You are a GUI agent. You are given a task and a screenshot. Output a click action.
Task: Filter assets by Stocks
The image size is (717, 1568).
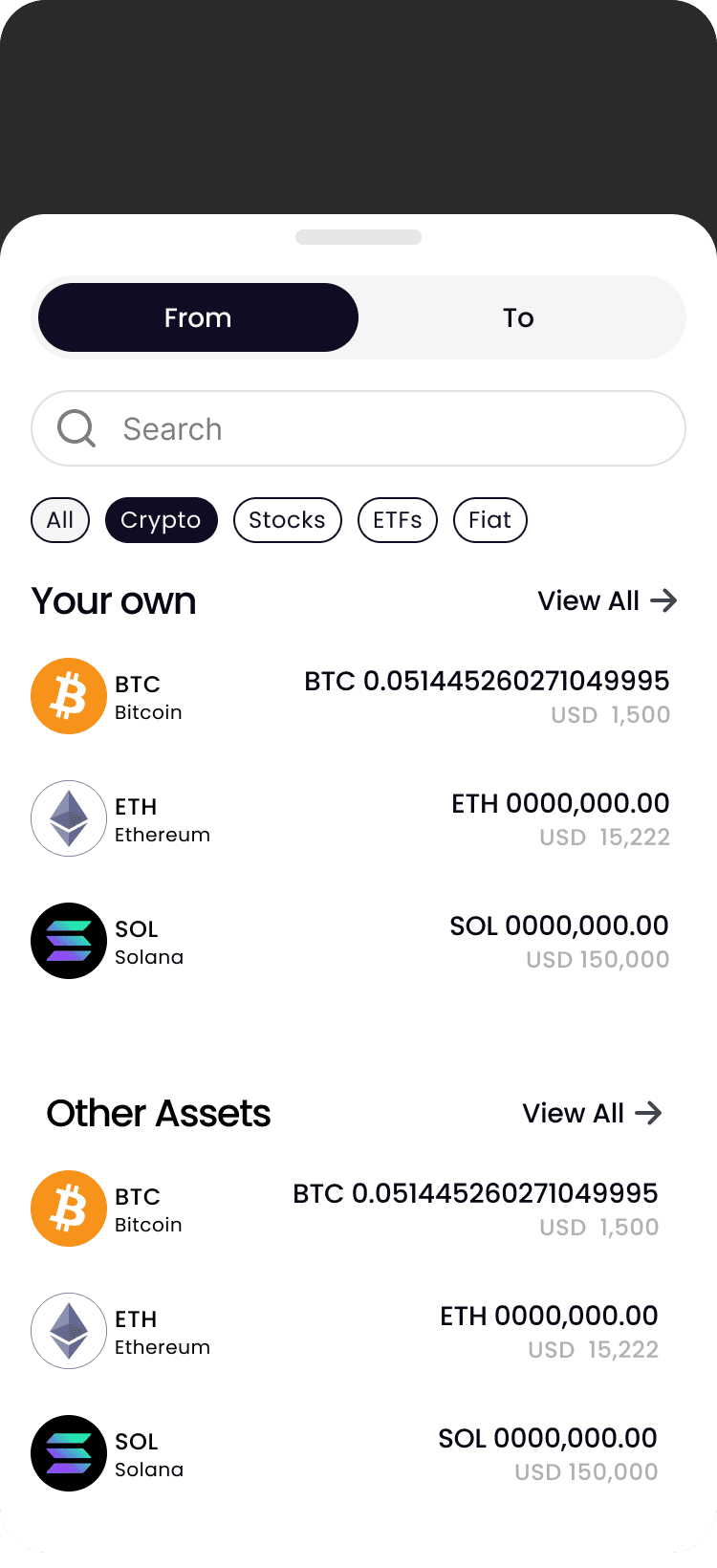[x=287, y=520]
